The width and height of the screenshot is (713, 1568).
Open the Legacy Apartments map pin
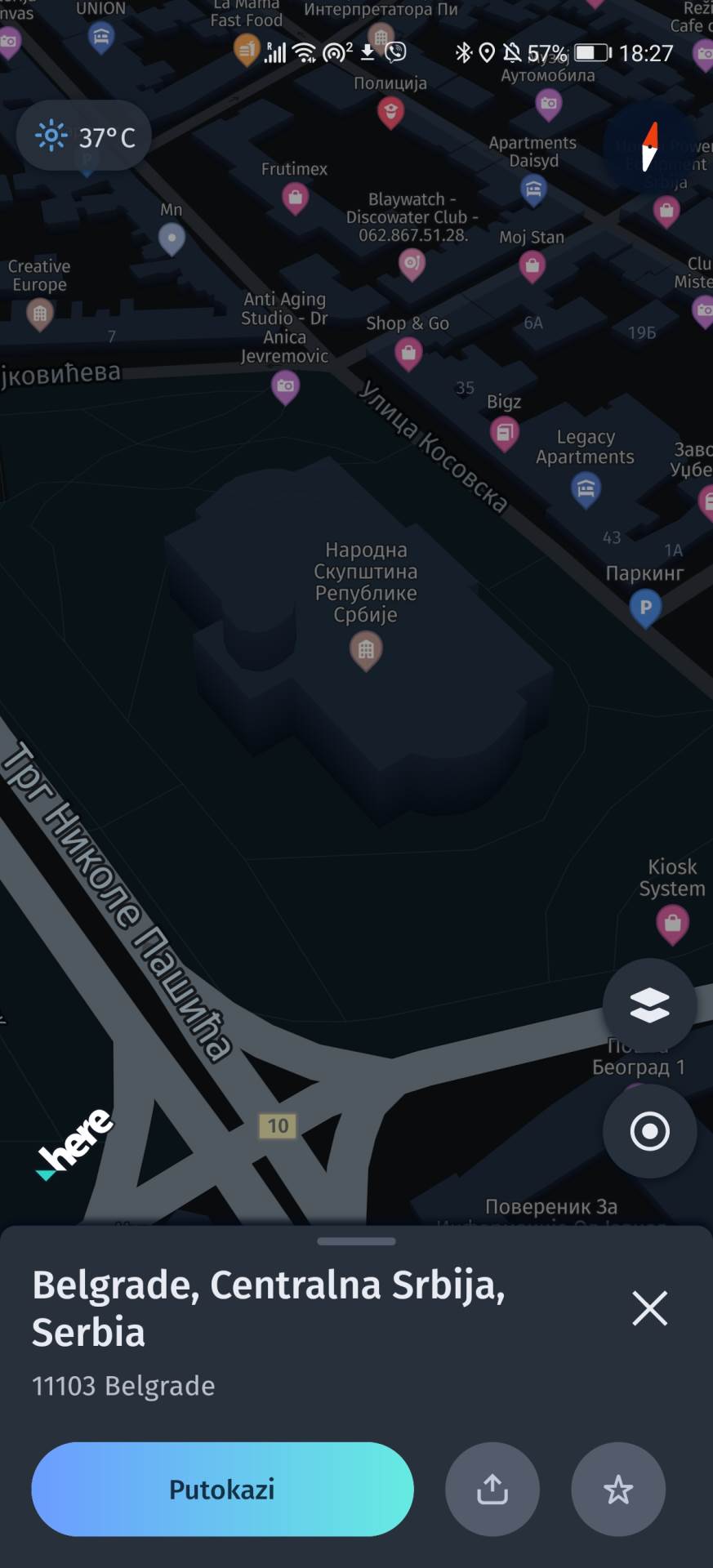(x=585, y=488)
